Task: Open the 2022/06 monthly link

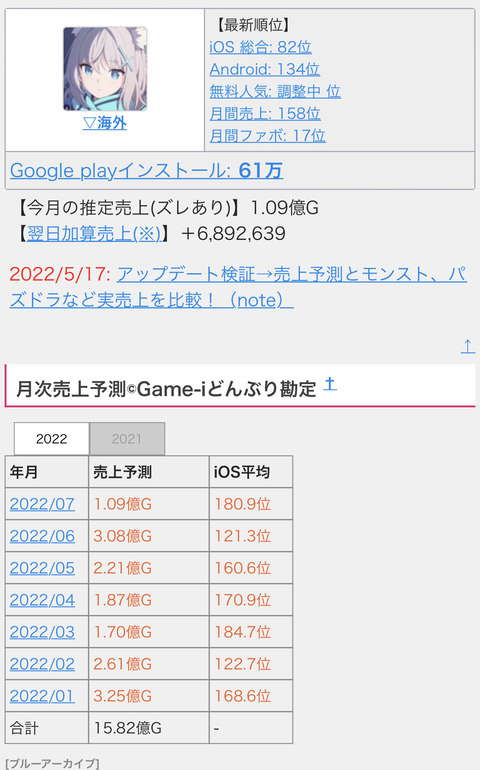Action: (42, 536)
